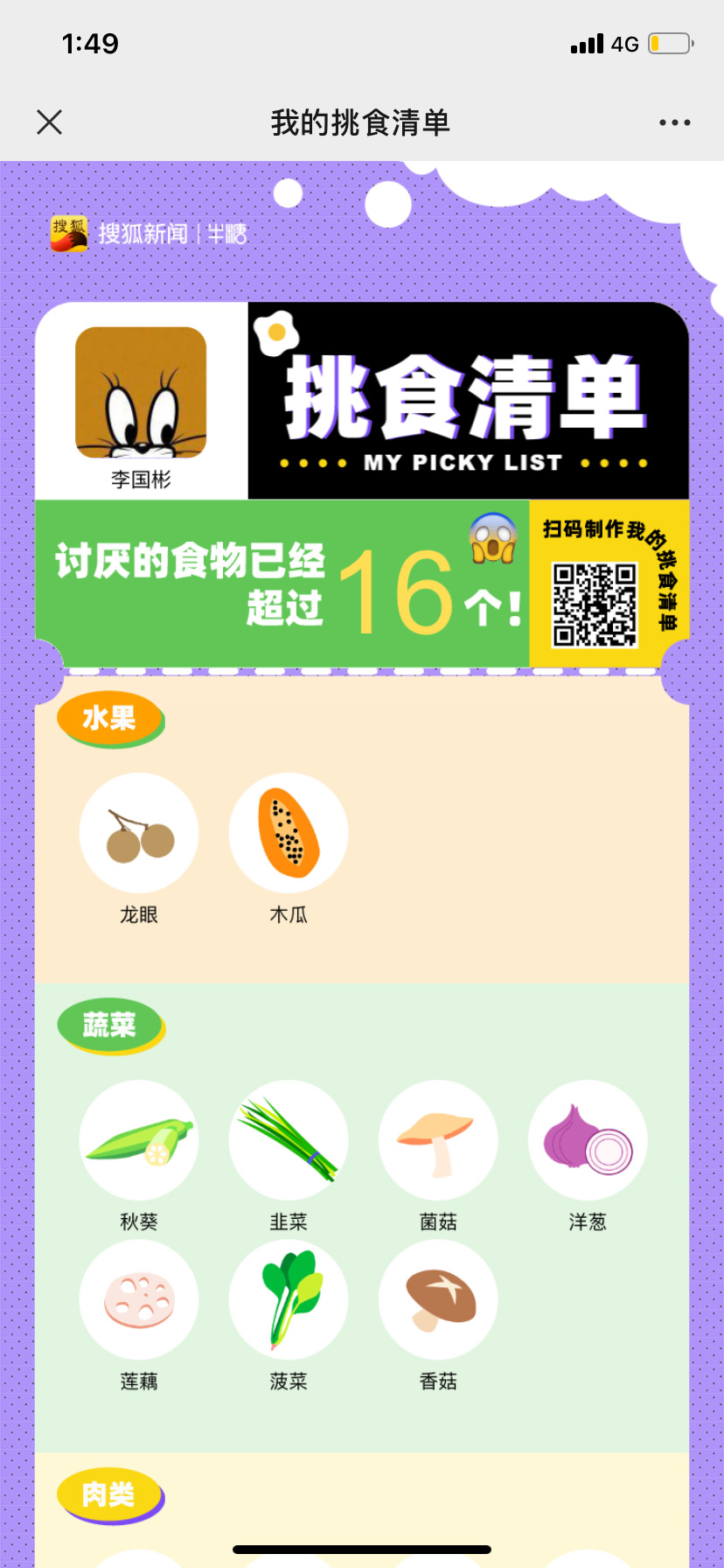Open the three-dot more options menu
Viewport: 724px width, 1568px height.
click(x=674, y=122)
